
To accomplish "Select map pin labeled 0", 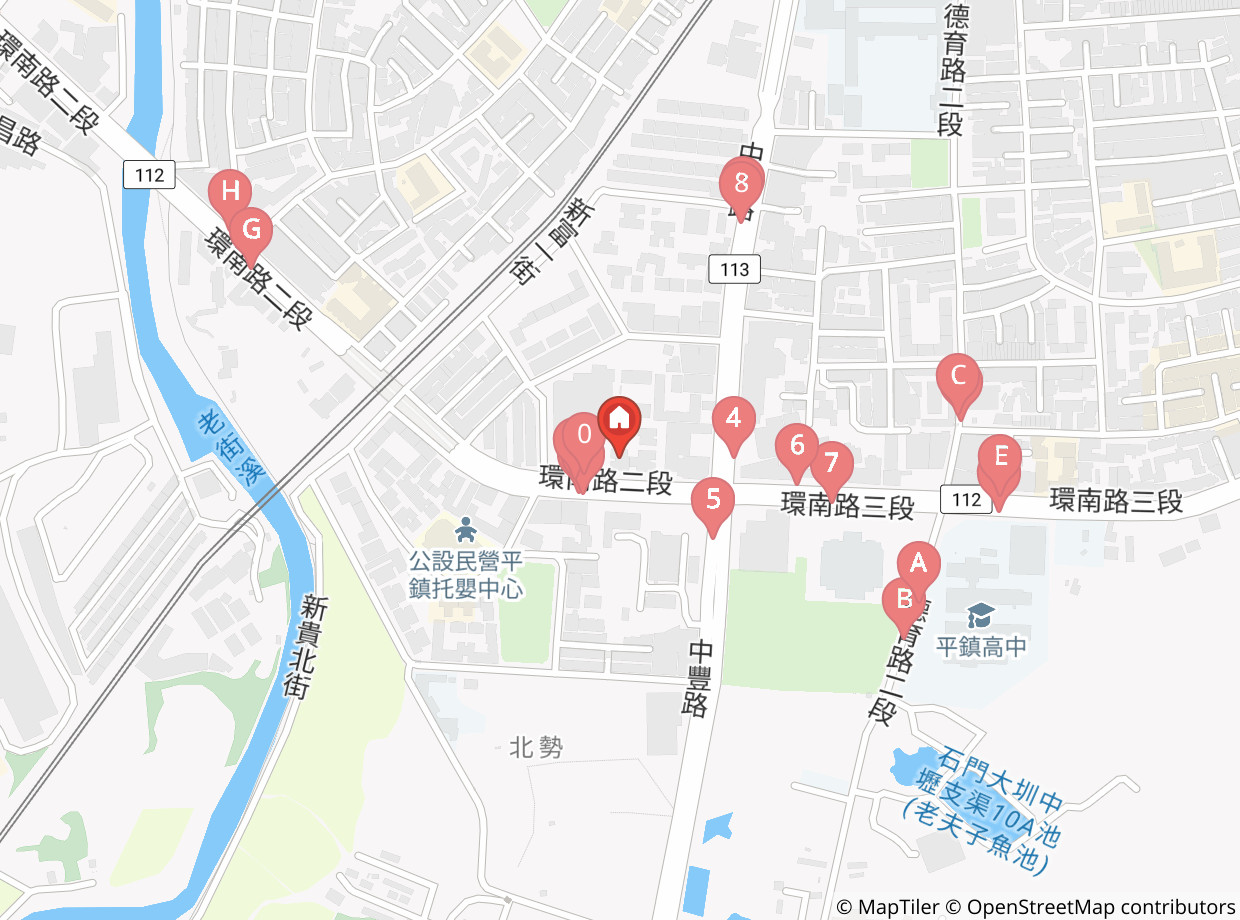I will pyautogui.click(x=584, y=437).
